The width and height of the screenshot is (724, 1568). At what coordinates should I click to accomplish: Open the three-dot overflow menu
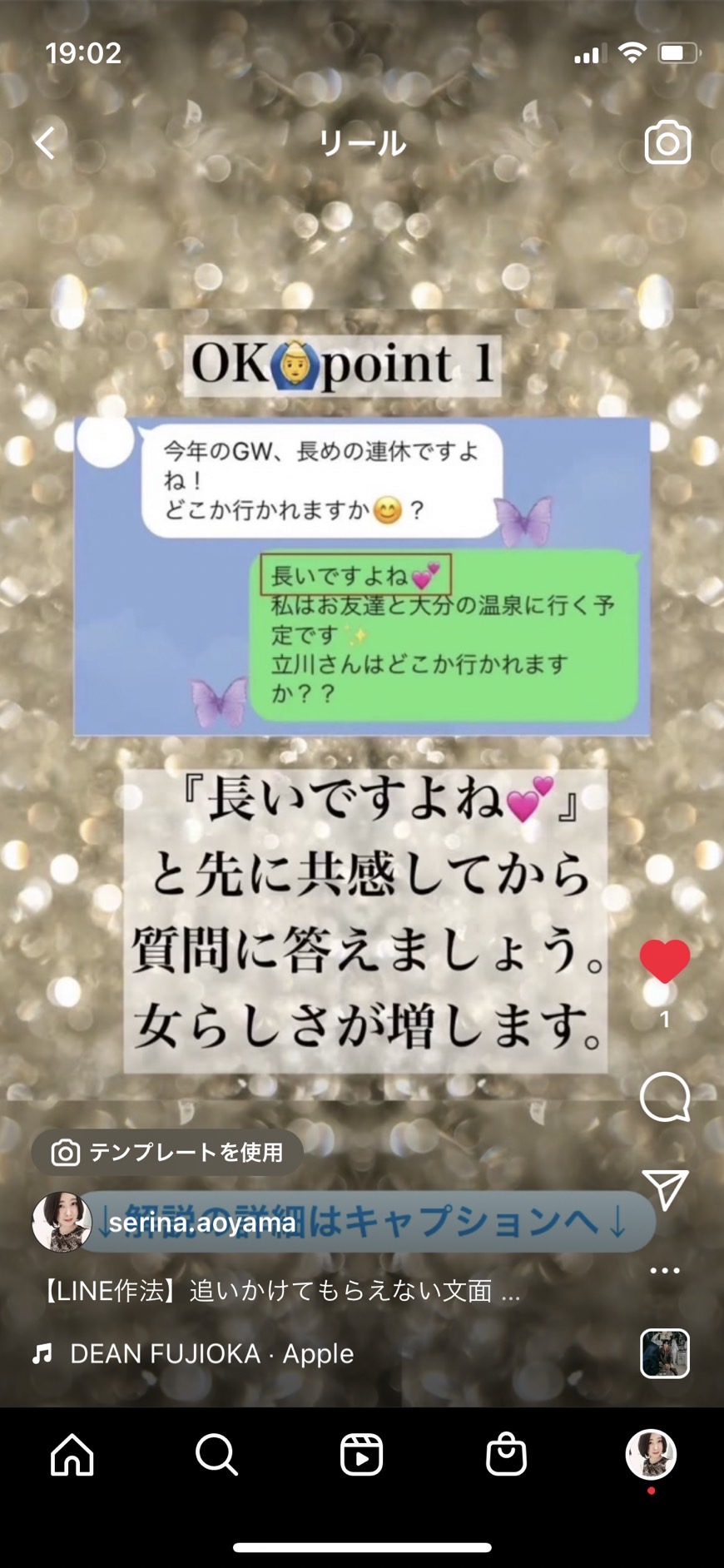click(x=665, y=1270)
